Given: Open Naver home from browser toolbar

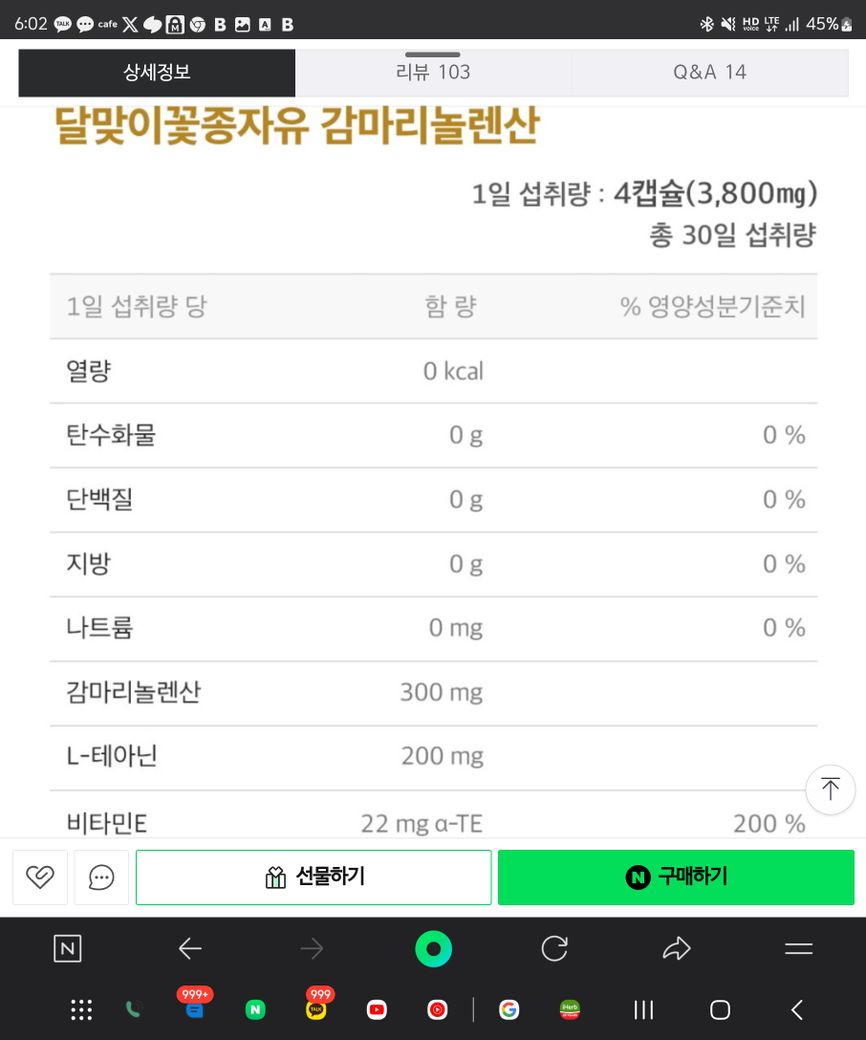Looking at the screenshot, I should [67, 949].
